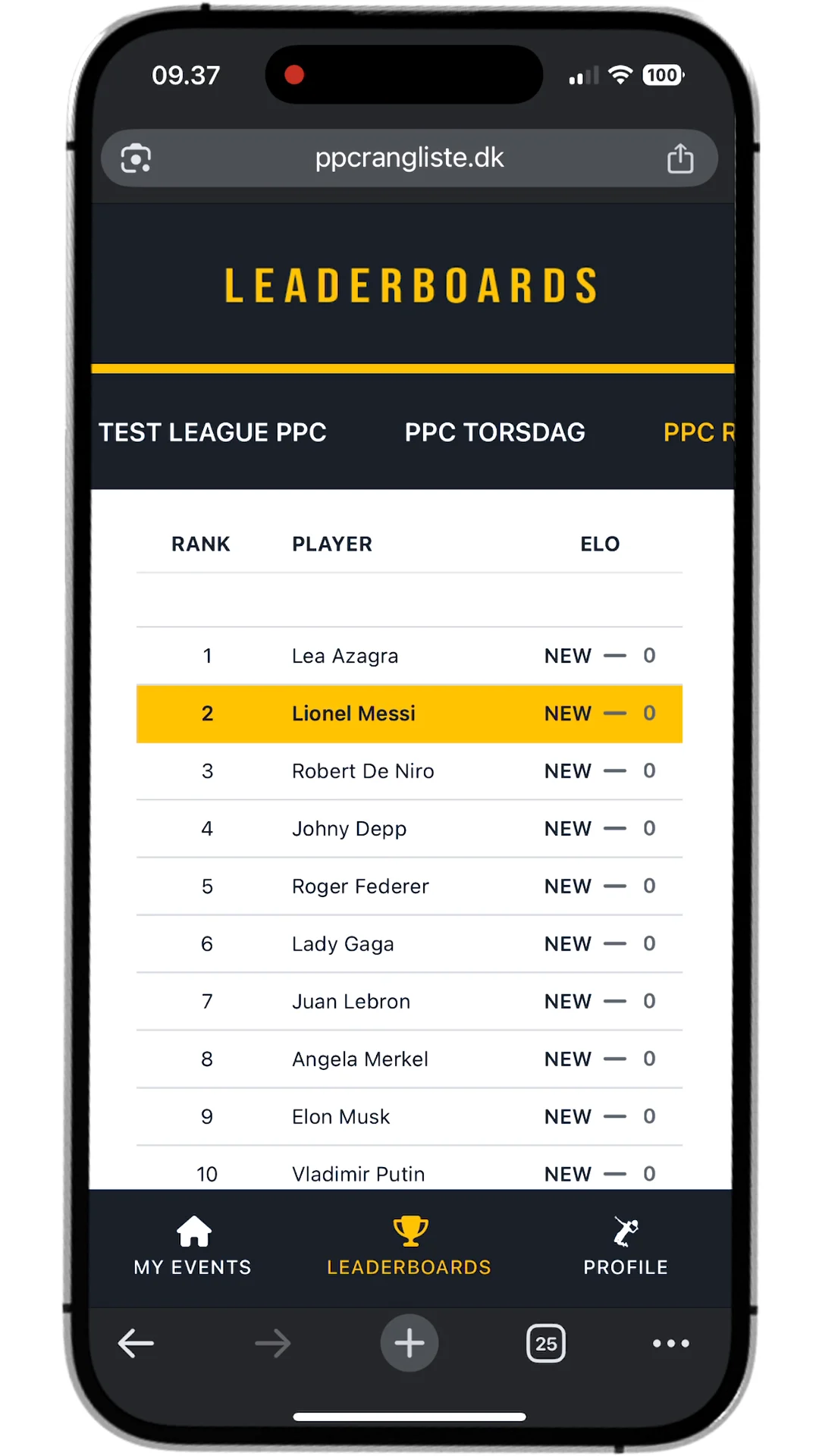Open the browser's three-dot menu

[x=670, y=1343]
